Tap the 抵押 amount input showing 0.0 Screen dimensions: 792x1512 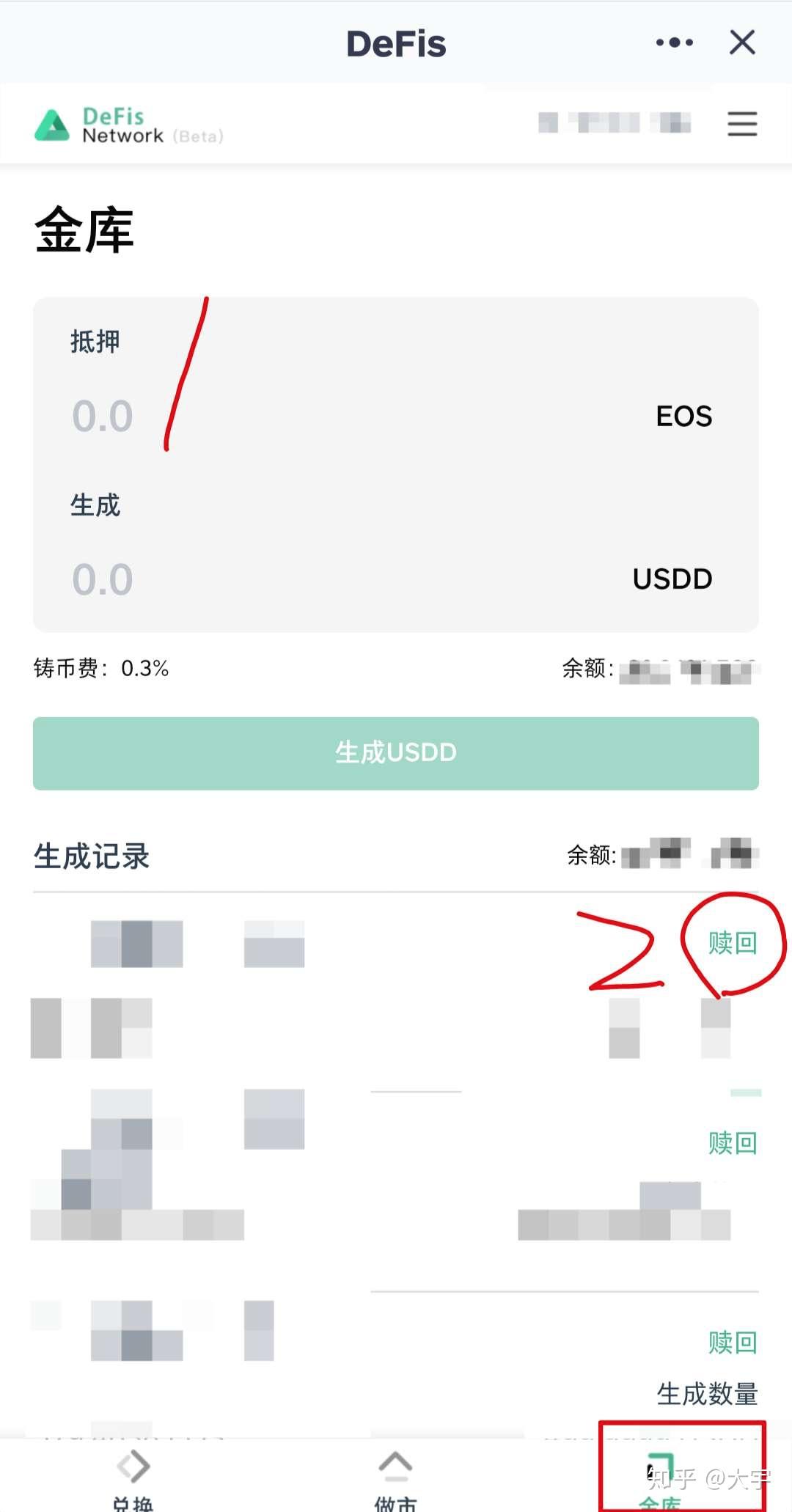click(100, 414)
